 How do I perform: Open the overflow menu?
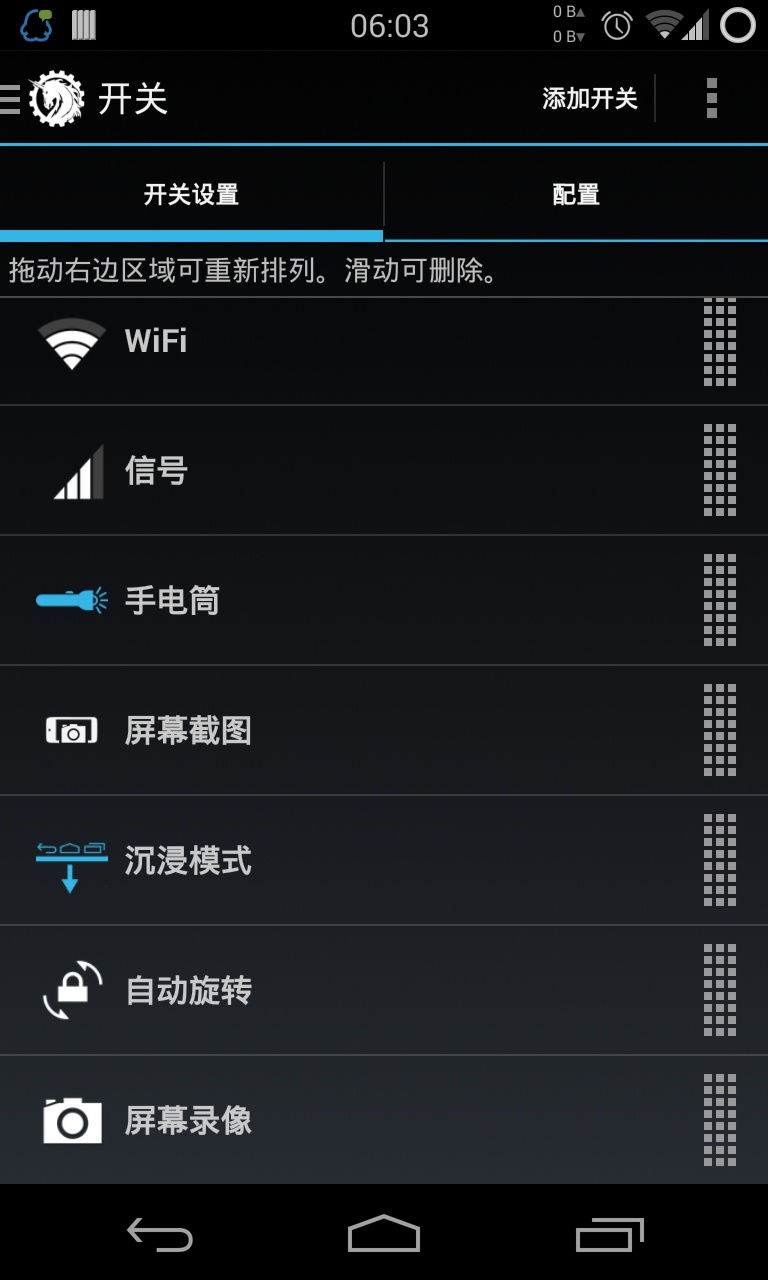point(711,98)
